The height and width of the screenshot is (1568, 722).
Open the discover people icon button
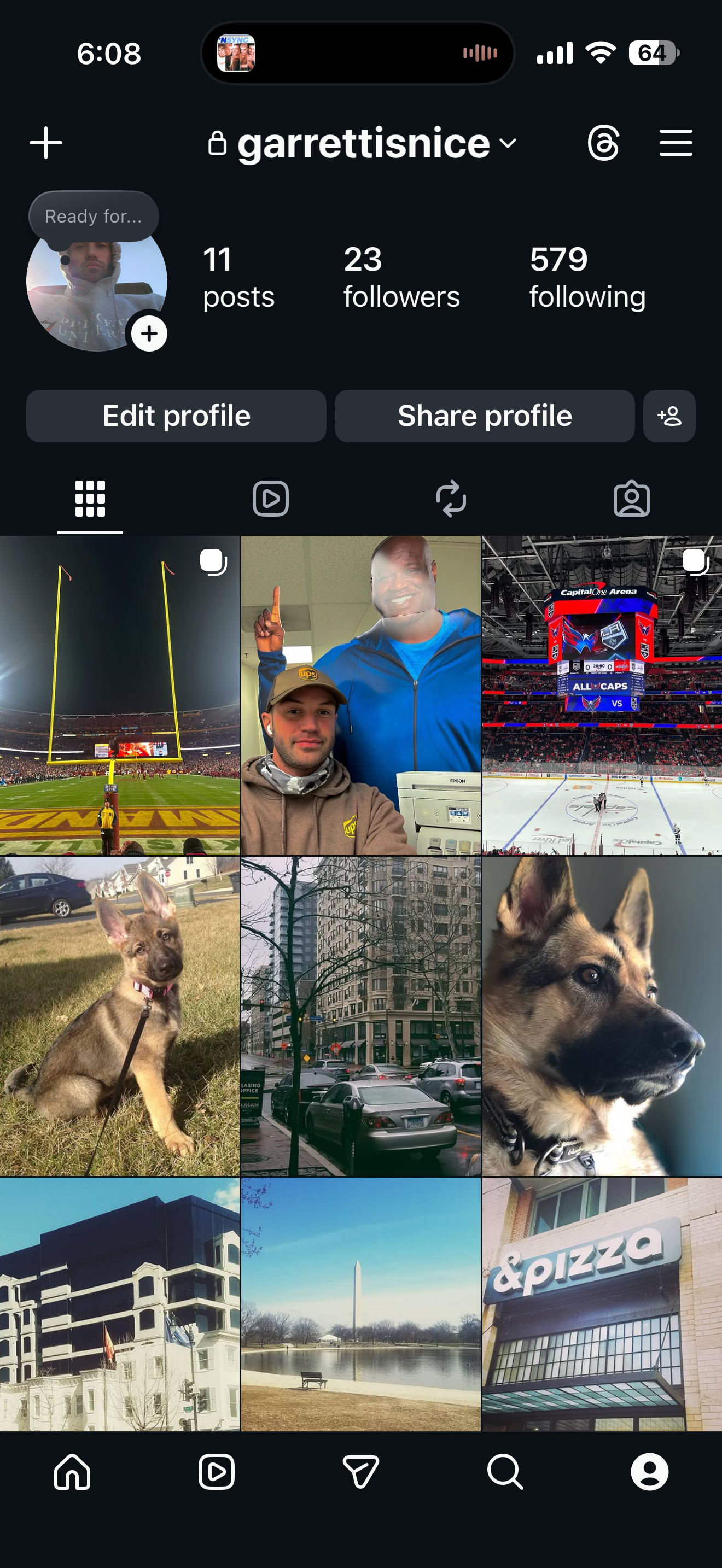tap(669, 417)
